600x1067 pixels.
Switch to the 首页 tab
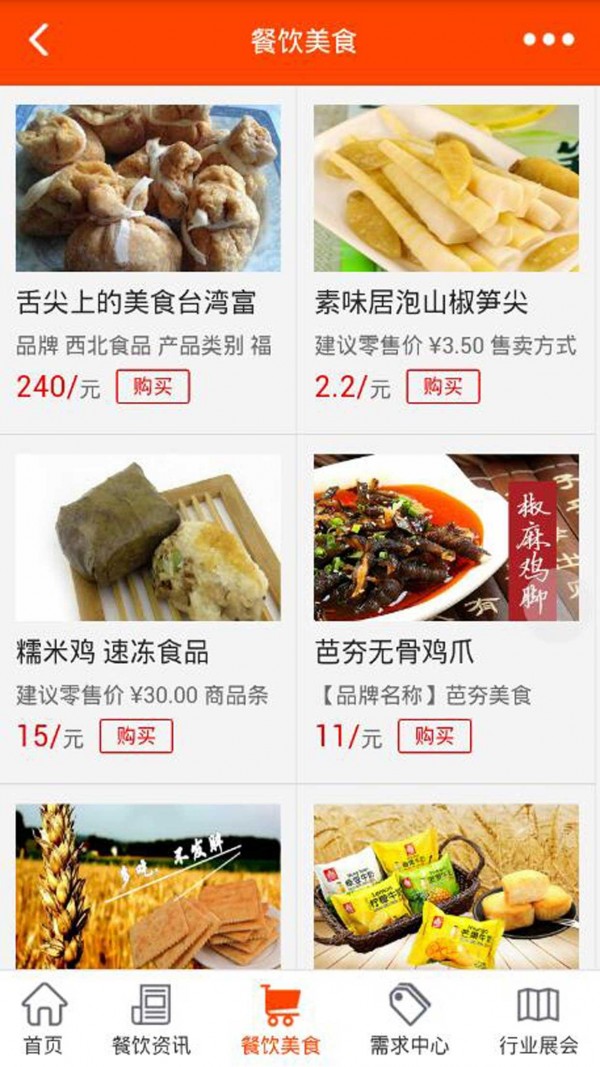(x=43, y=1020)
